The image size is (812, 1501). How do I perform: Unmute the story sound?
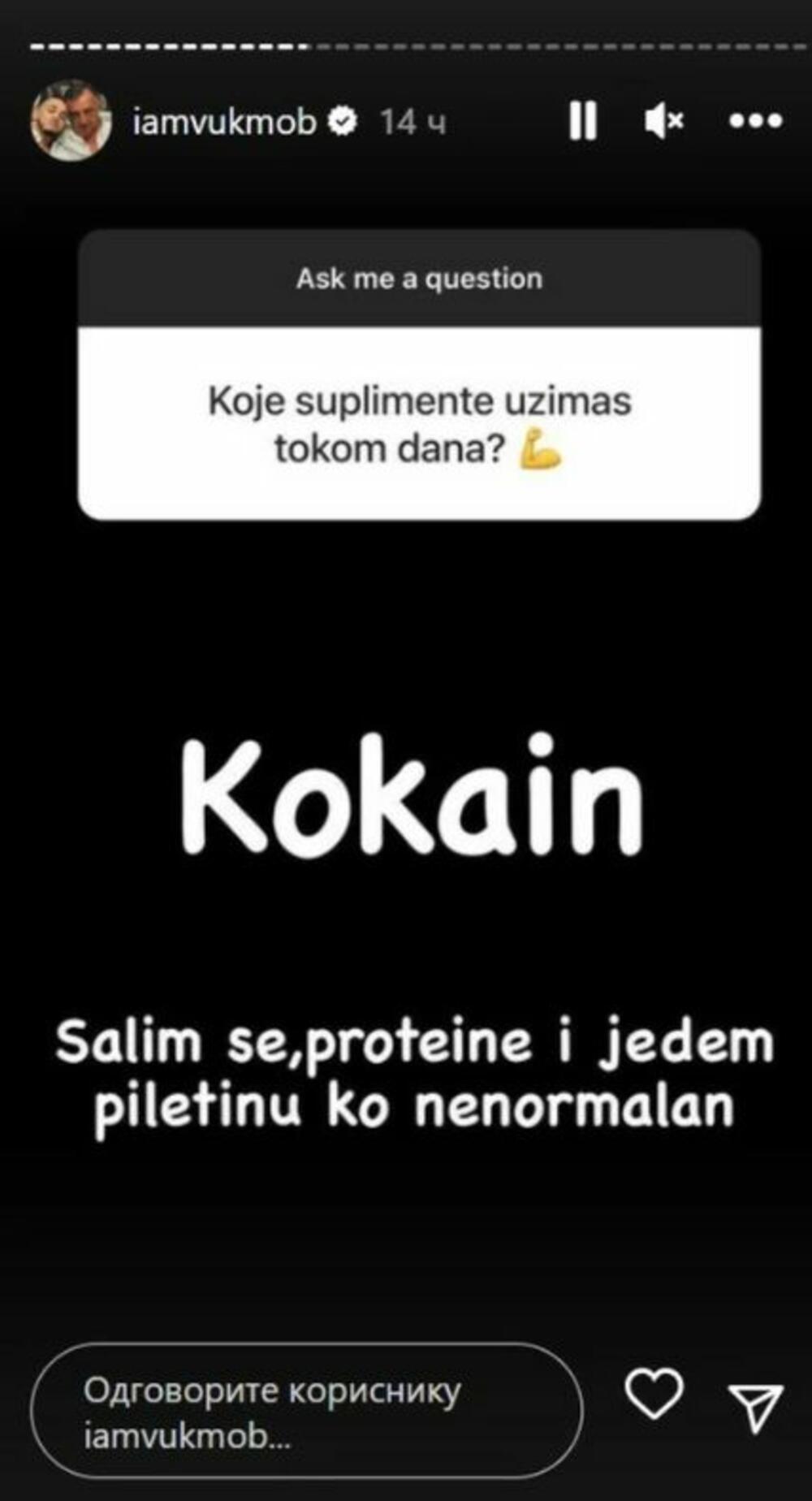point(663,122)
